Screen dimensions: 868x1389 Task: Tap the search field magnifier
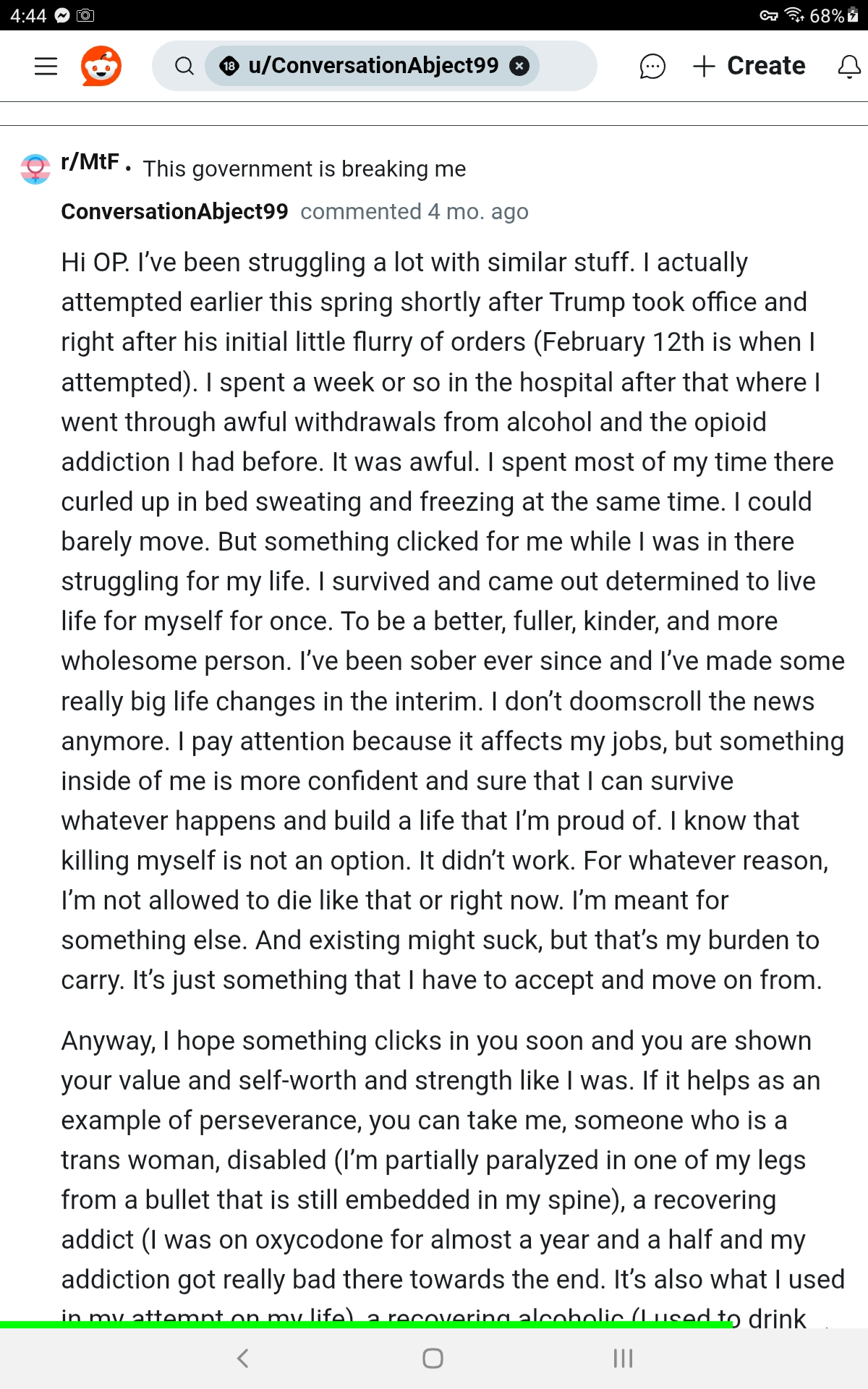(184, 66)
